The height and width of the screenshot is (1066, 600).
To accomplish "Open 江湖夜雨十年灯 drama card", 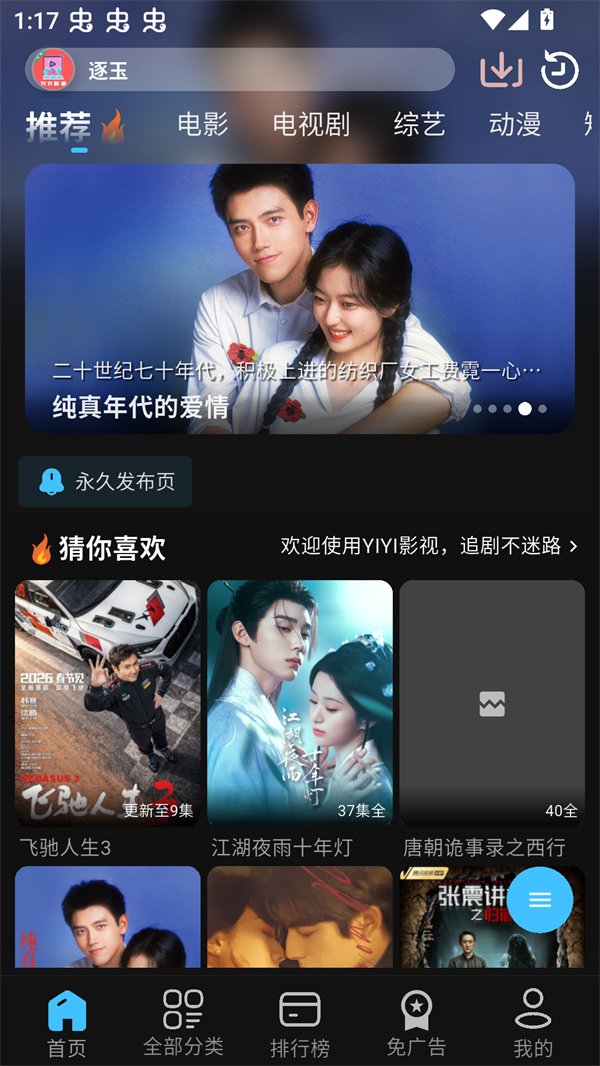I will (x=300, y=703).
